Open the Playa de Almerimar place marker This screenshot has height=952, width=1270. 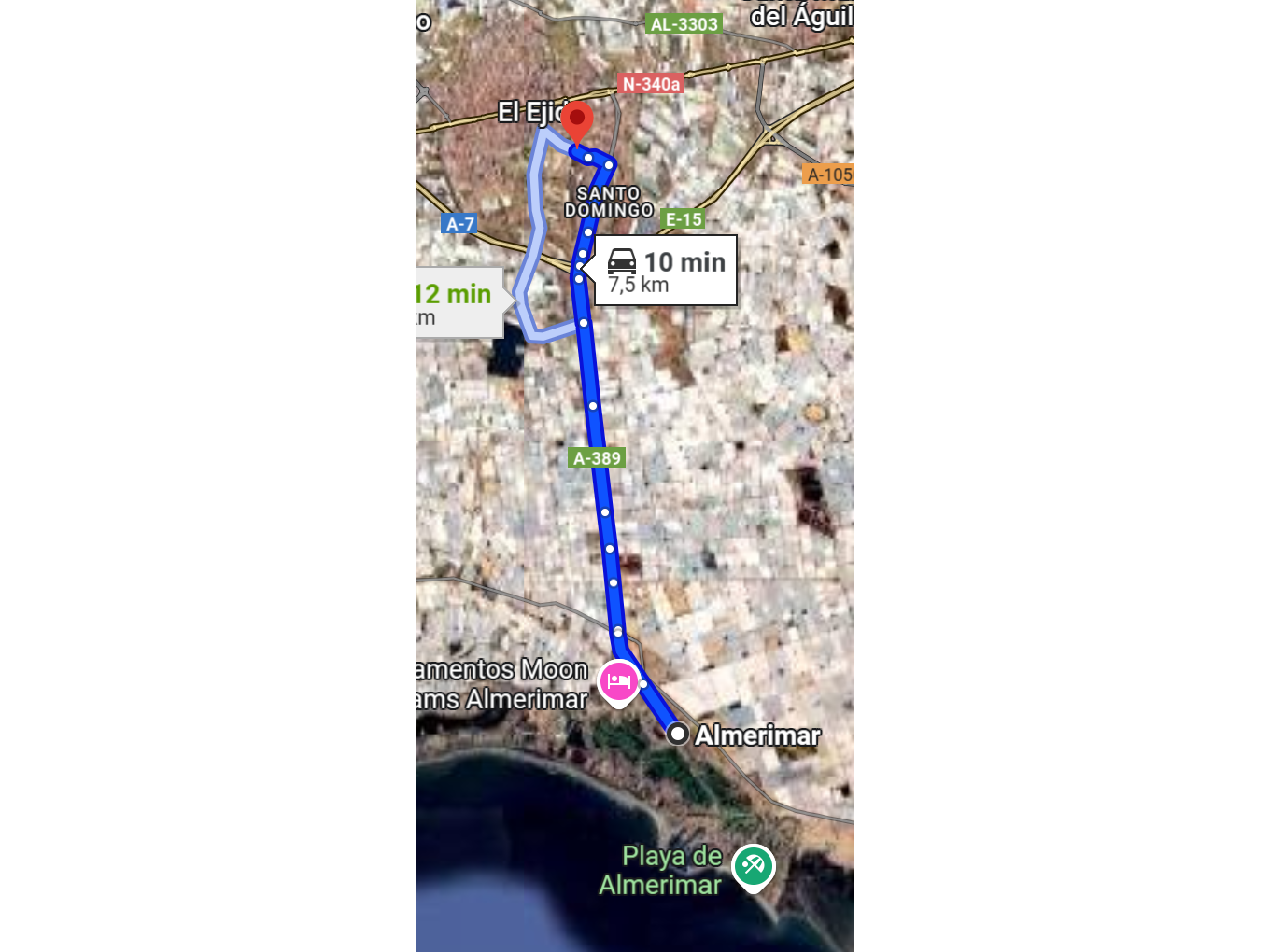coord(753,866)
